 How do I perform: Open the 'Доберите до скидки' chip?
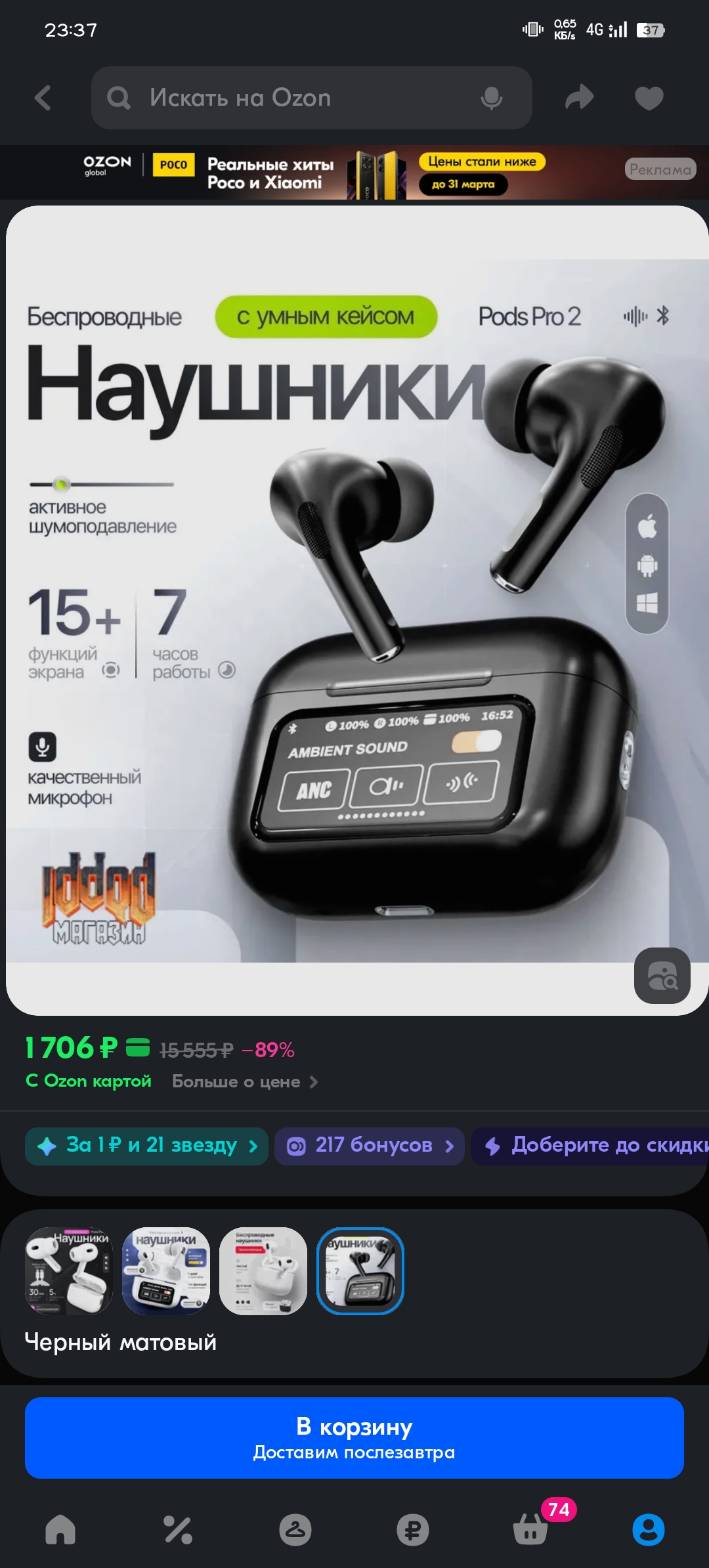tap(591, 1146)
